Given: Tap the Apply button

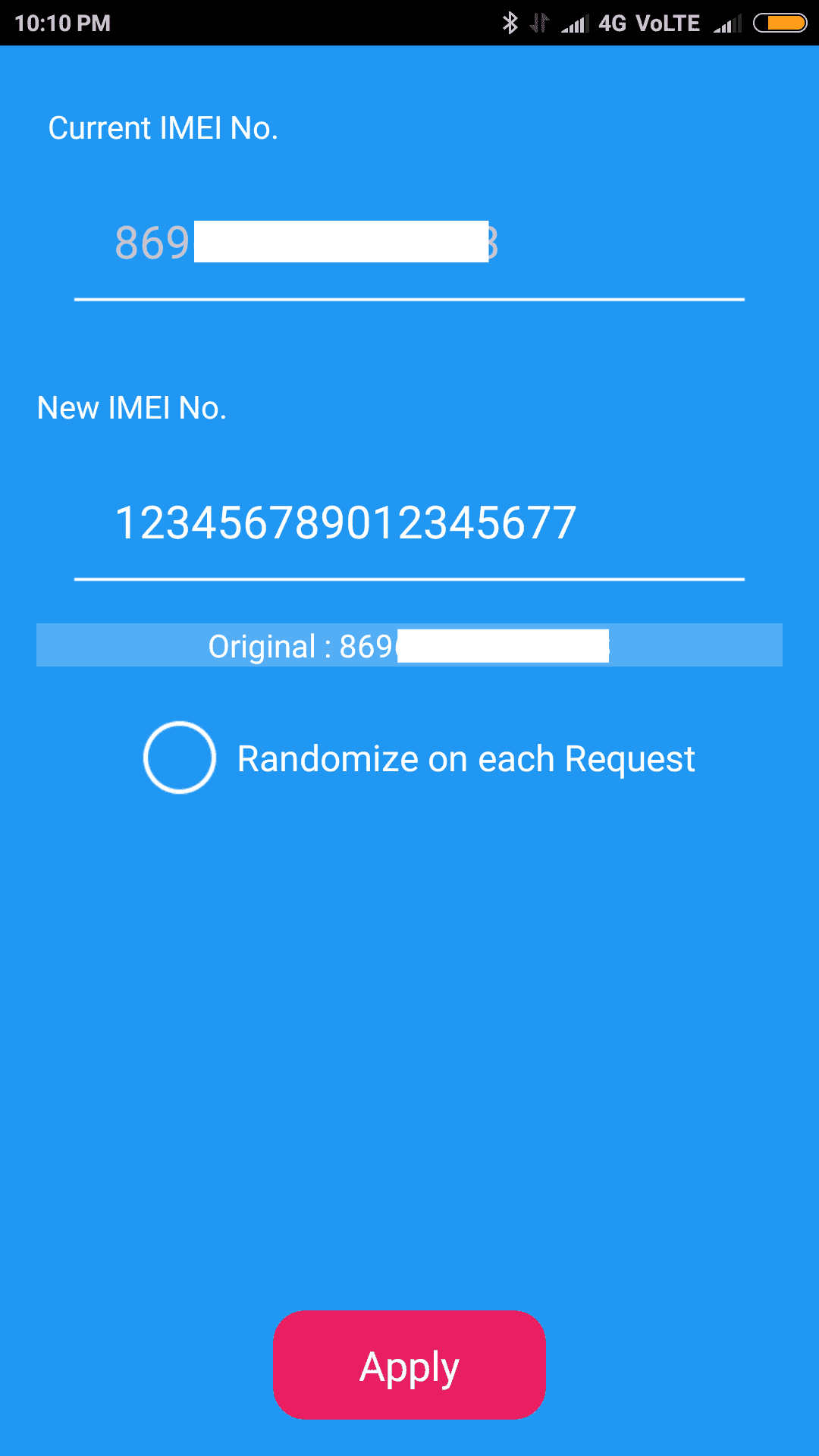Looking at the screenshot, I should 409,1365.
